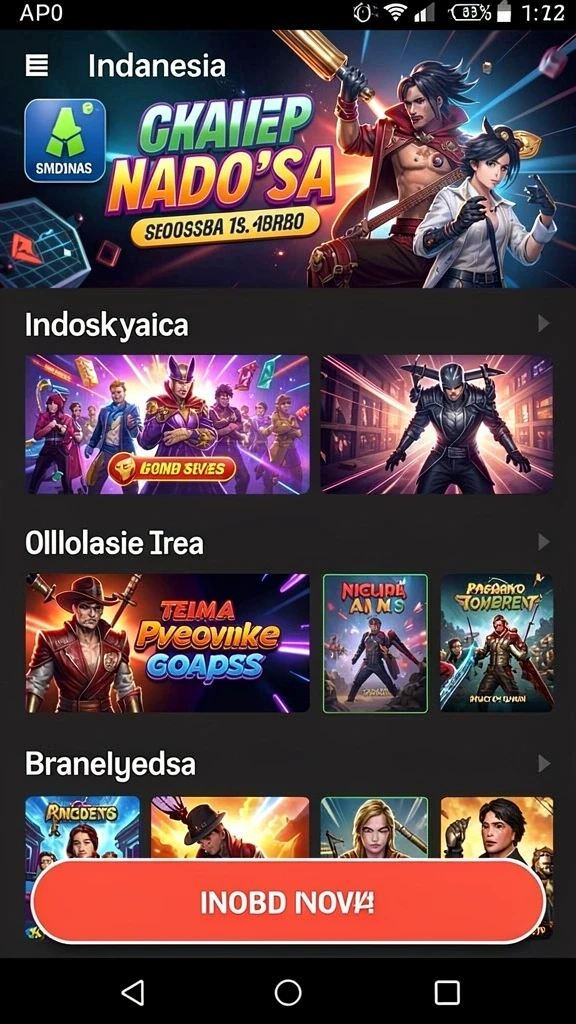Open the TEIMA Pveovike GOAPSS card
Viewport: 576px width, 1024px height.
167,643
